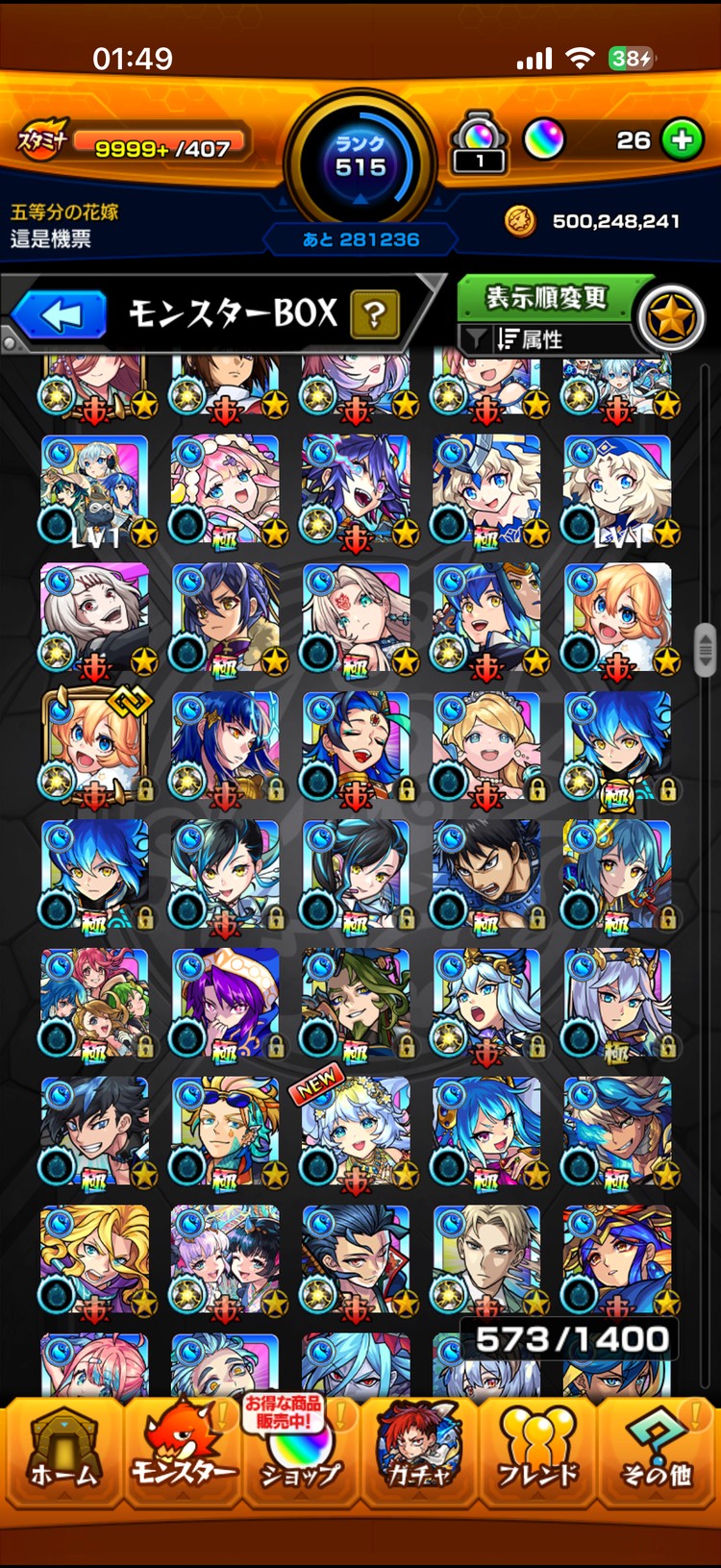Go back using the blue arrow button

(60, 315)
